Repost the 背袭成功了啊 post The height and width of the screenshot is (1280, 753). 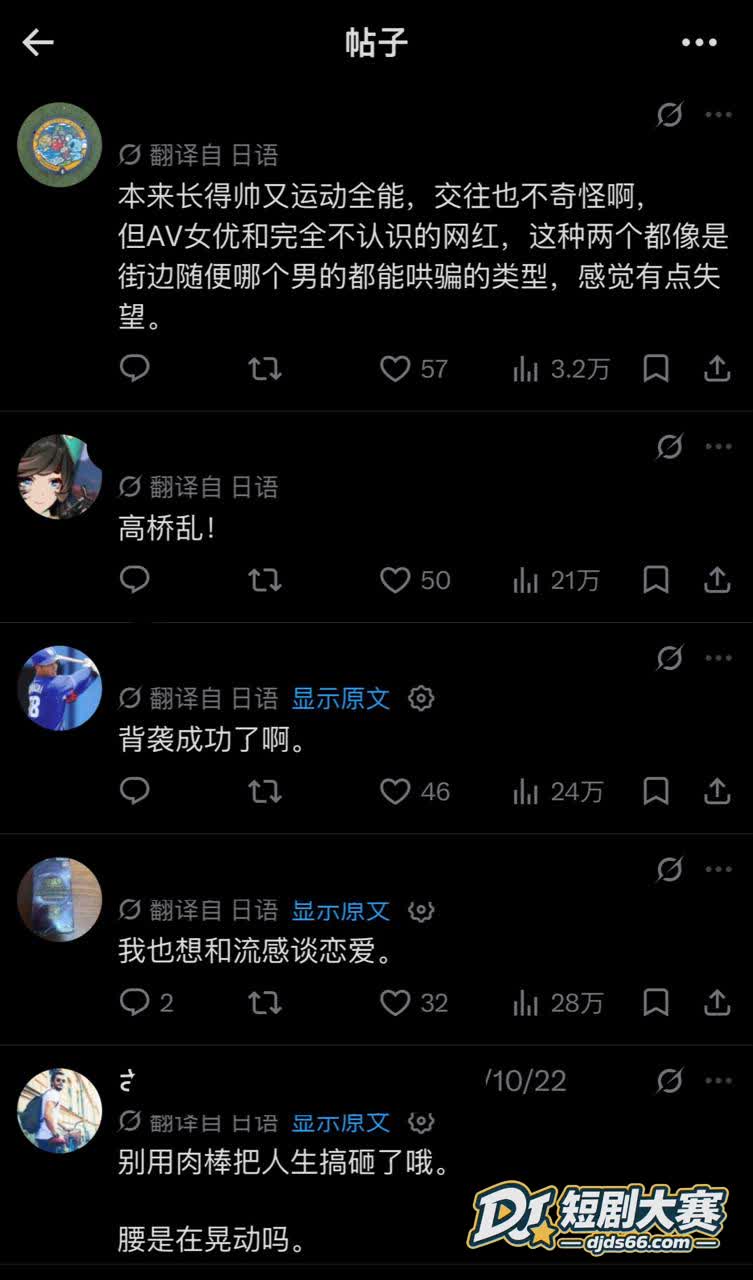264,792
